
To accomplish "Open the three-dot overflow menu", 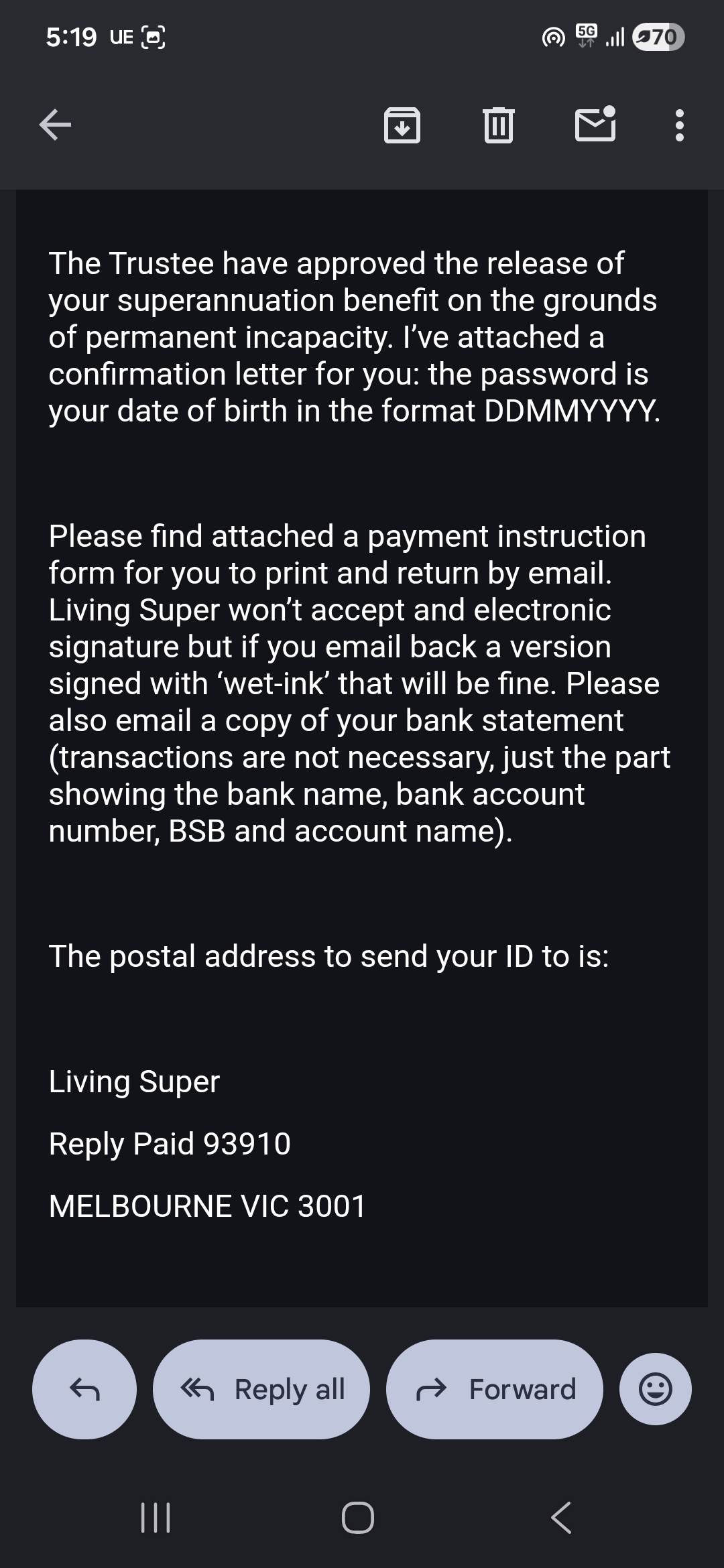I will tap(680, 125).
